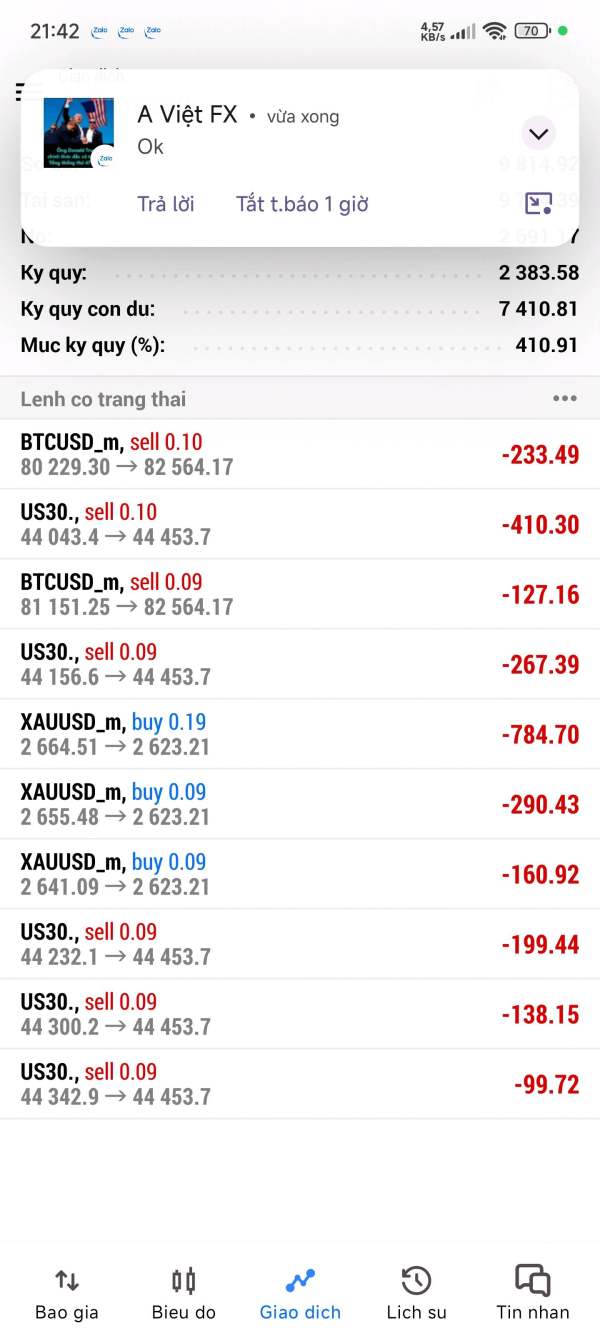This screenshot has width=600, height=1333.
Task: Open US30 sell 0.10 position
Action: (300, 524)
